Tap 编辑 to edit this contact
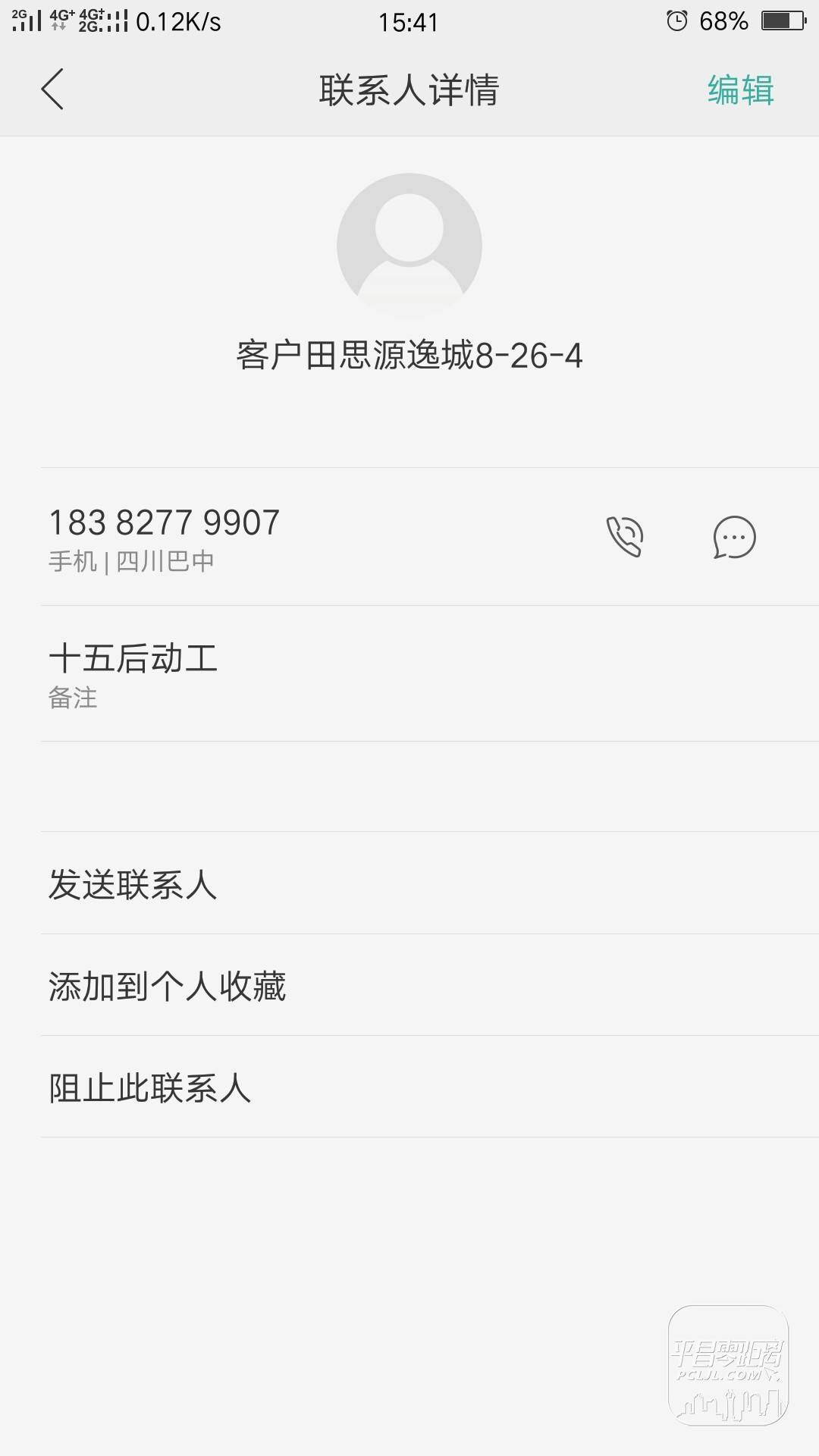 [740, 90]
